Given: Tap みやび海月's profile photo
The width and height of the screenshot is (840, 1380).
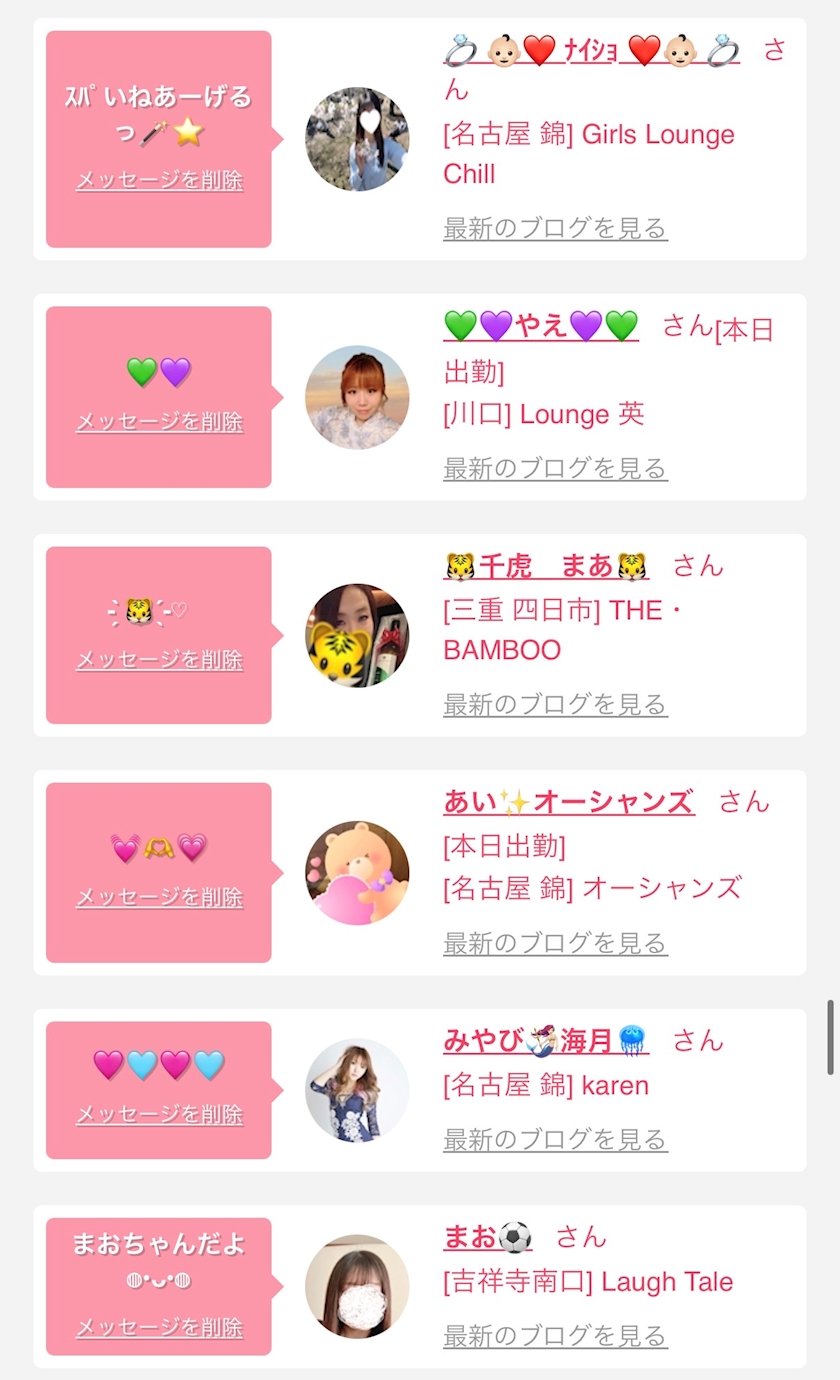Looking at the screenshot, I should (x=357, y=1090).
